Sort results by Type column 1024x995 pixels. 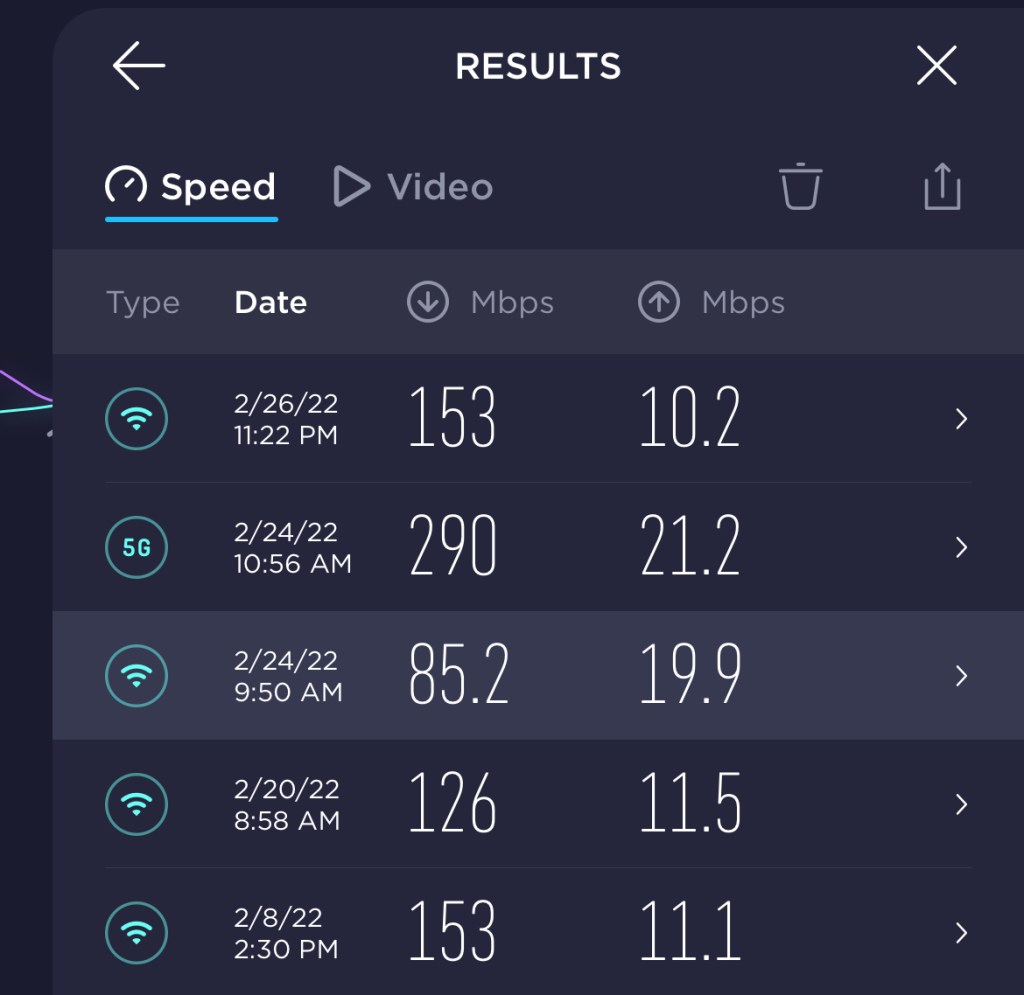[143, 303]
